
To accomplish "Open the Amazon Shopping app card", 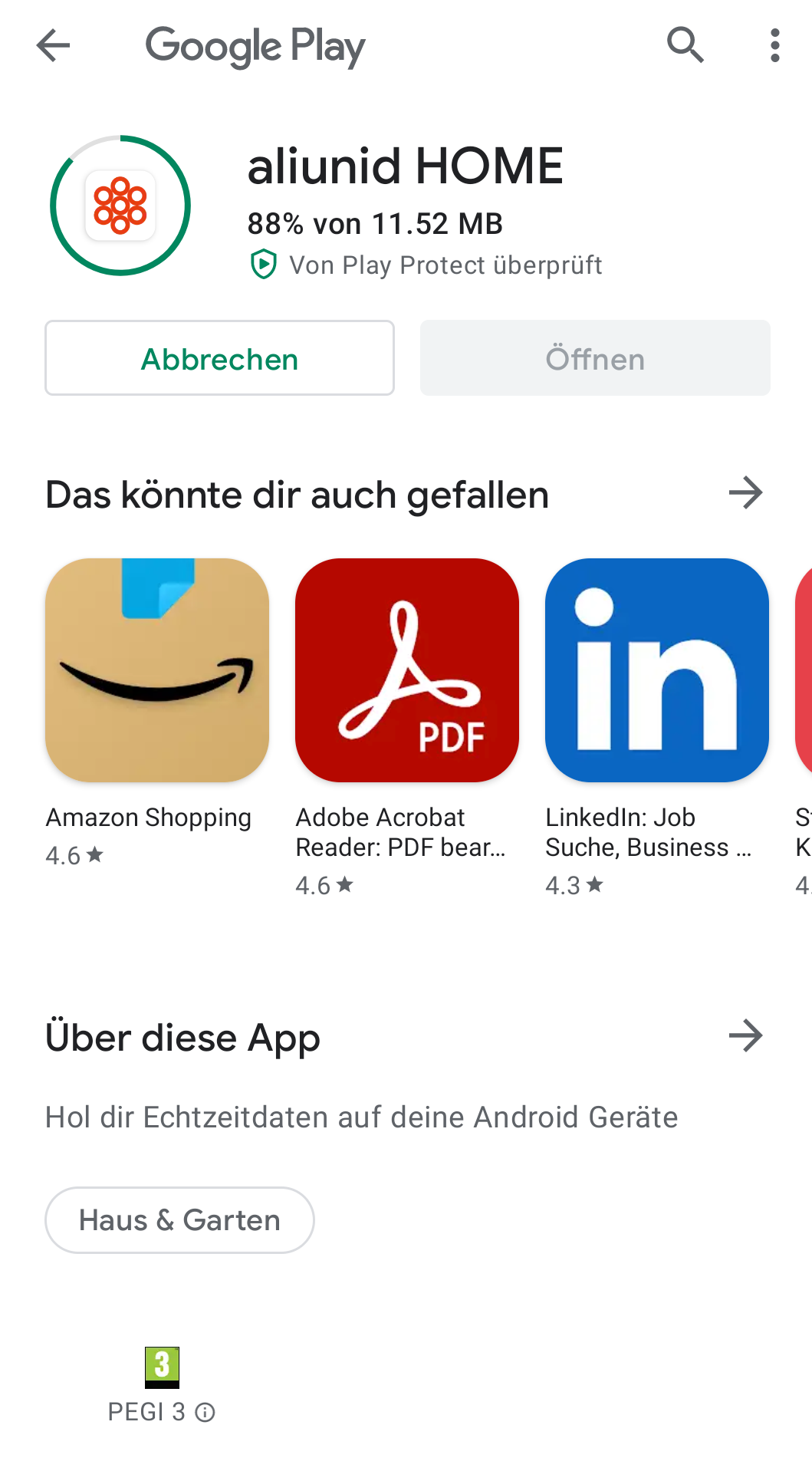I will [157, 713].
